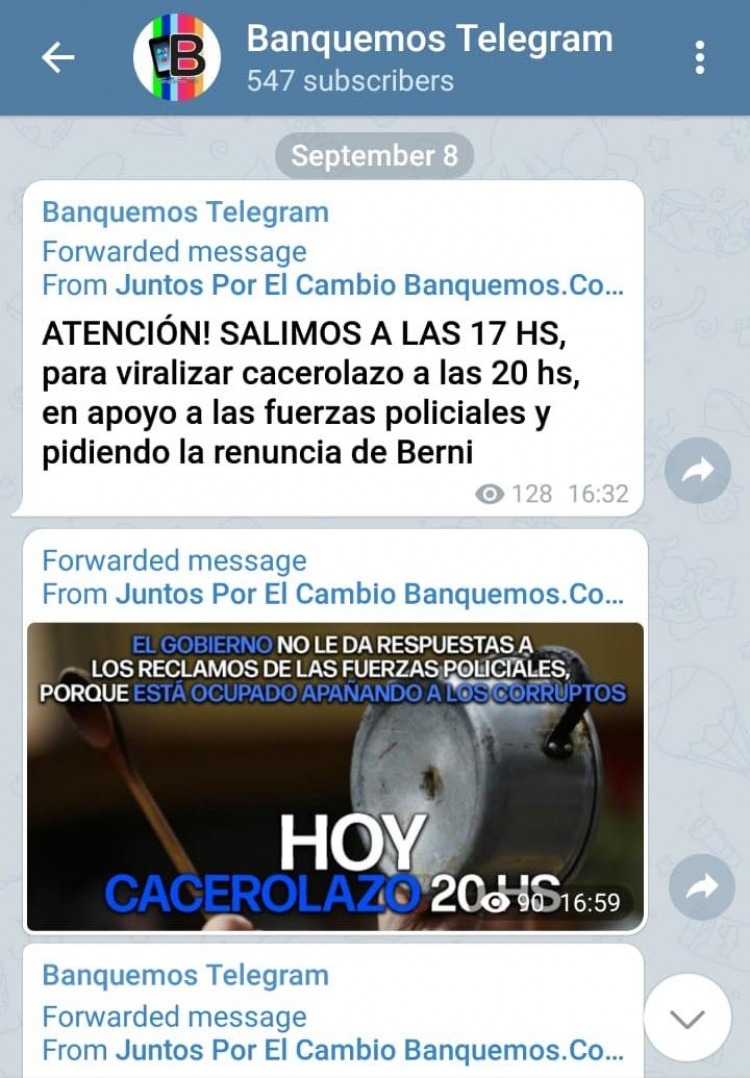Screen dimensions: 750x1078
Task: Jump to bottom with the down chevron
Action: point(687,1018)
